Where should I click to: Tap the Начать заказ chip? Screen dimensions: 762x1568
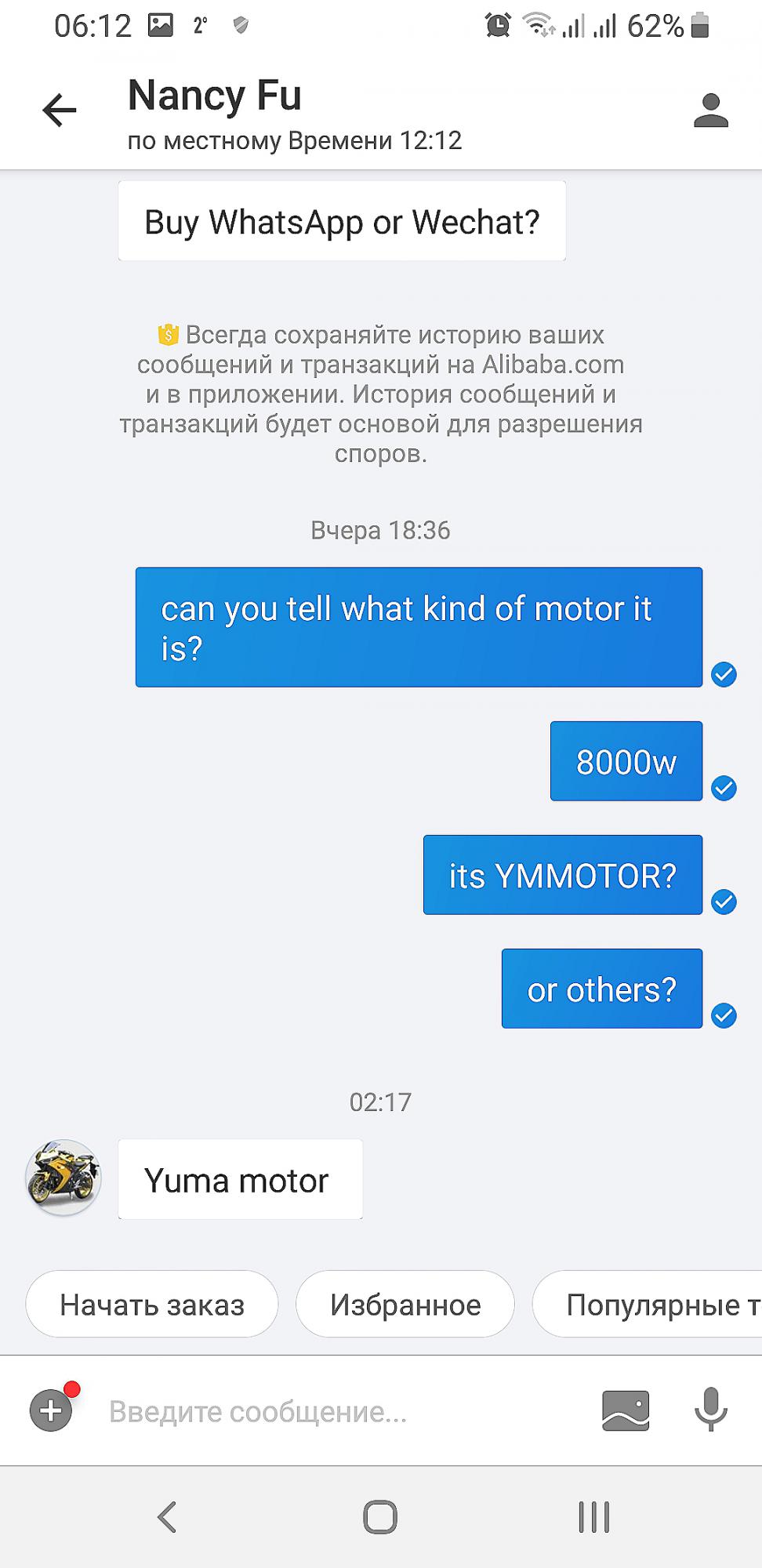152,1305
